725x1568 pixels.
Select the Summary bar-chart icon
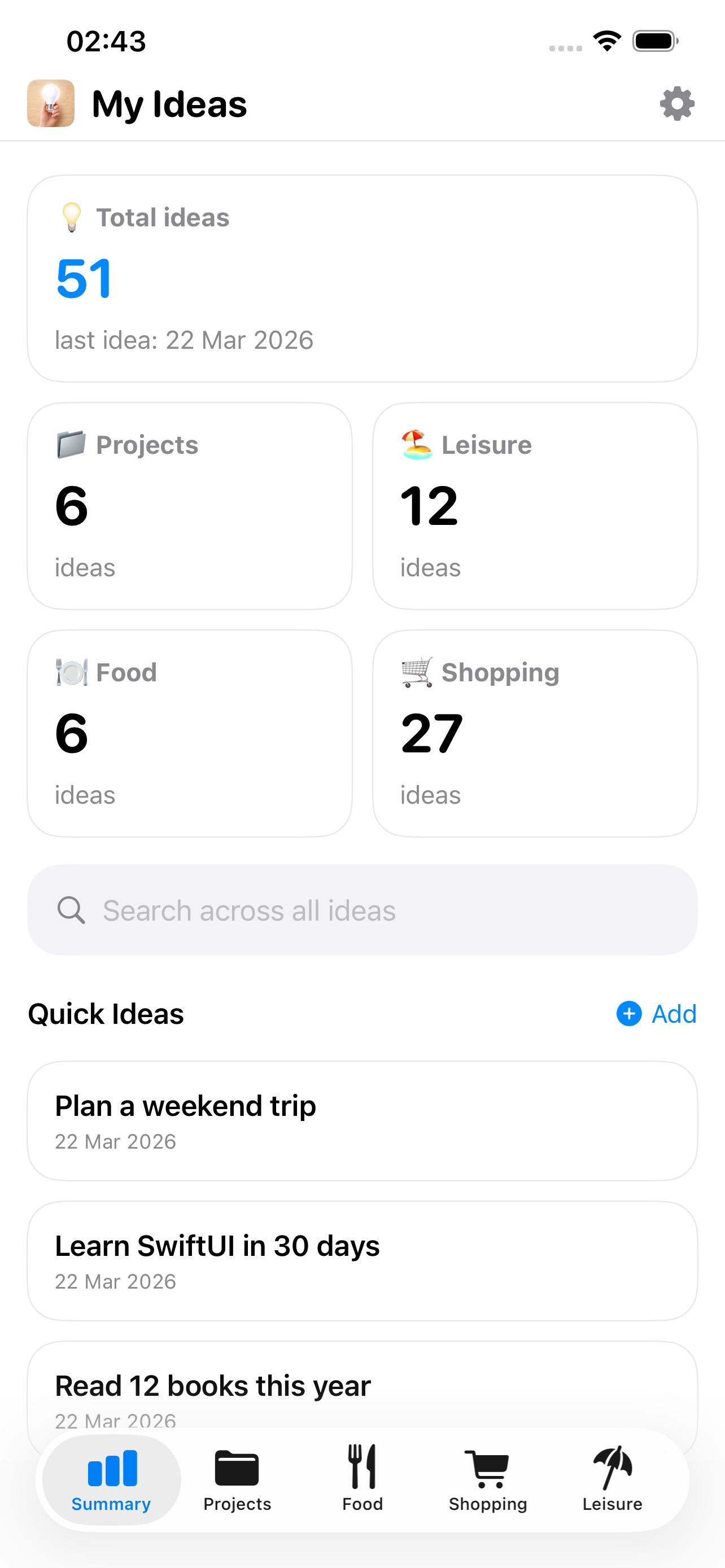pos(111,1466)
